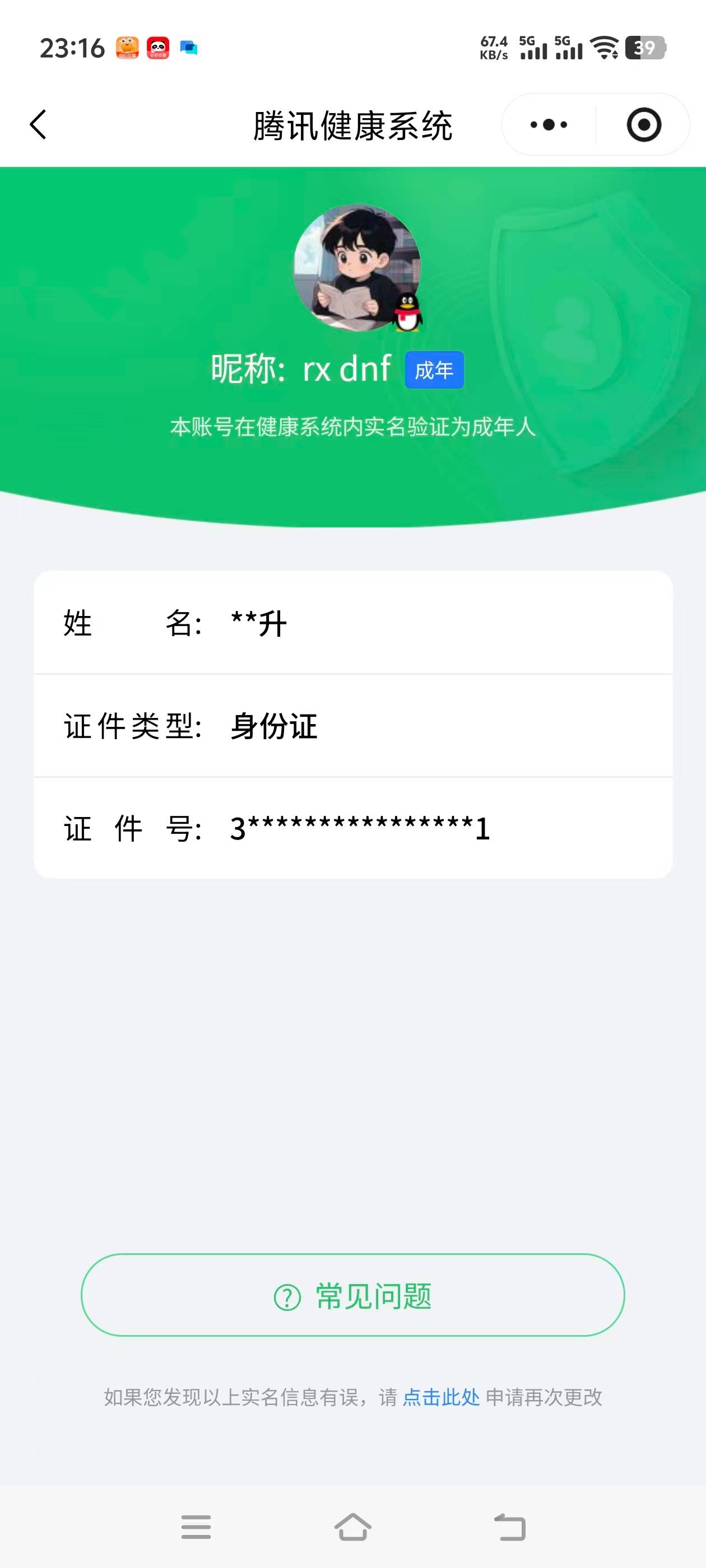Tap the back arrow to exit 腾讯健康系统
Viewport: 706px width, 1568px height.
[38, 124]
